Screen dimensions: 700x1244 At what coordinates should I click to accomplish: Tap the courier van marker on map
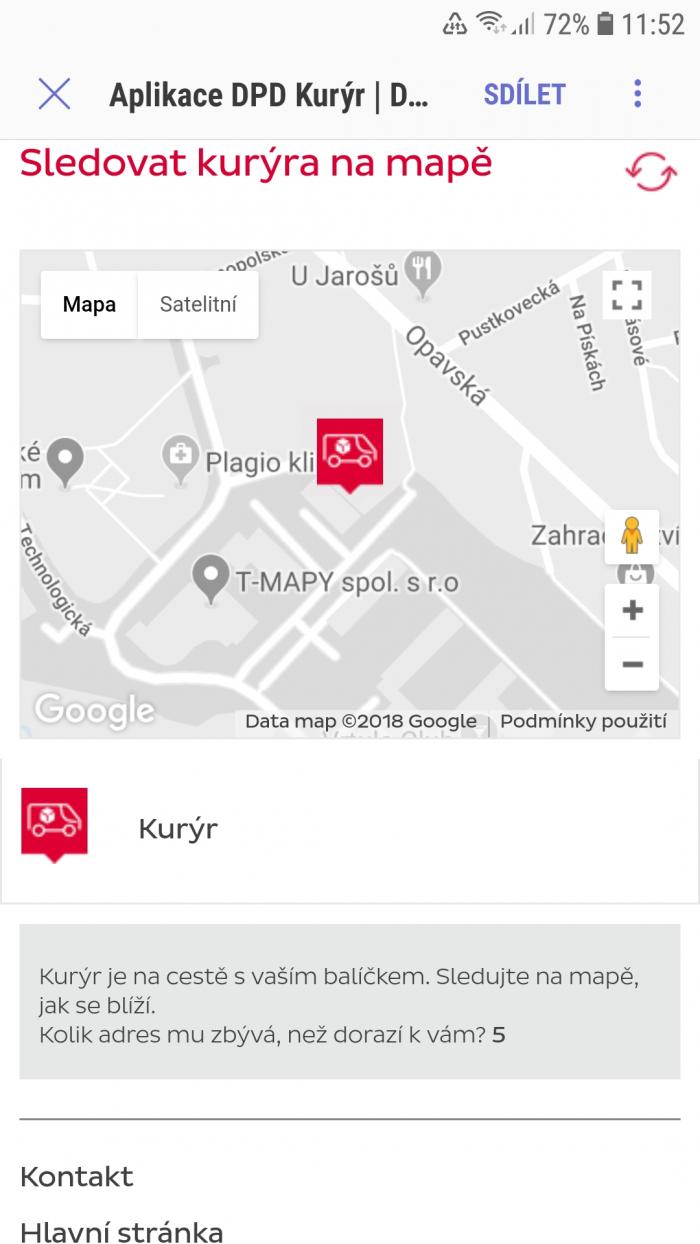[349, 452]
